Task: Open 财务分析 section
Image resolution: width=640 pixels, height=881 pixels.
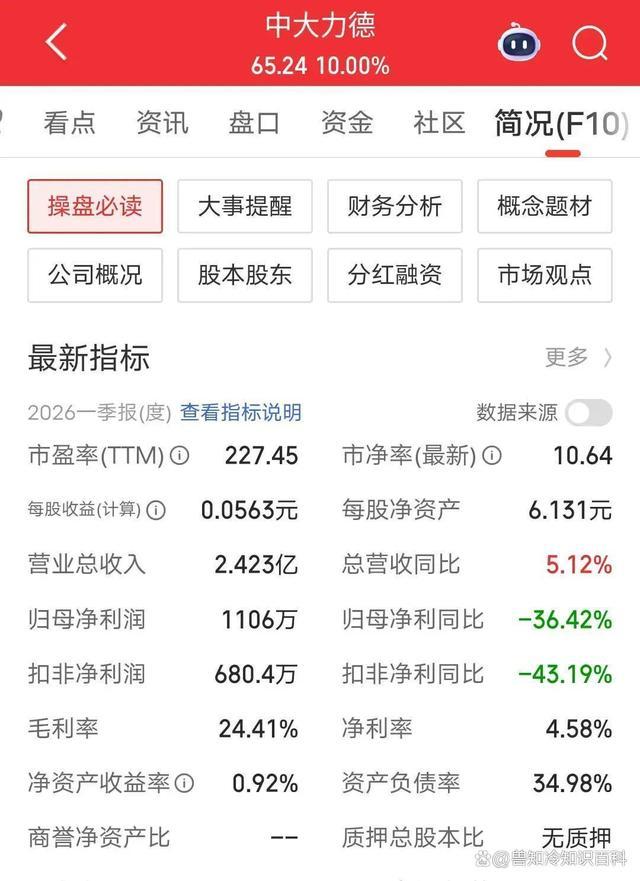Action: (395, 206)
